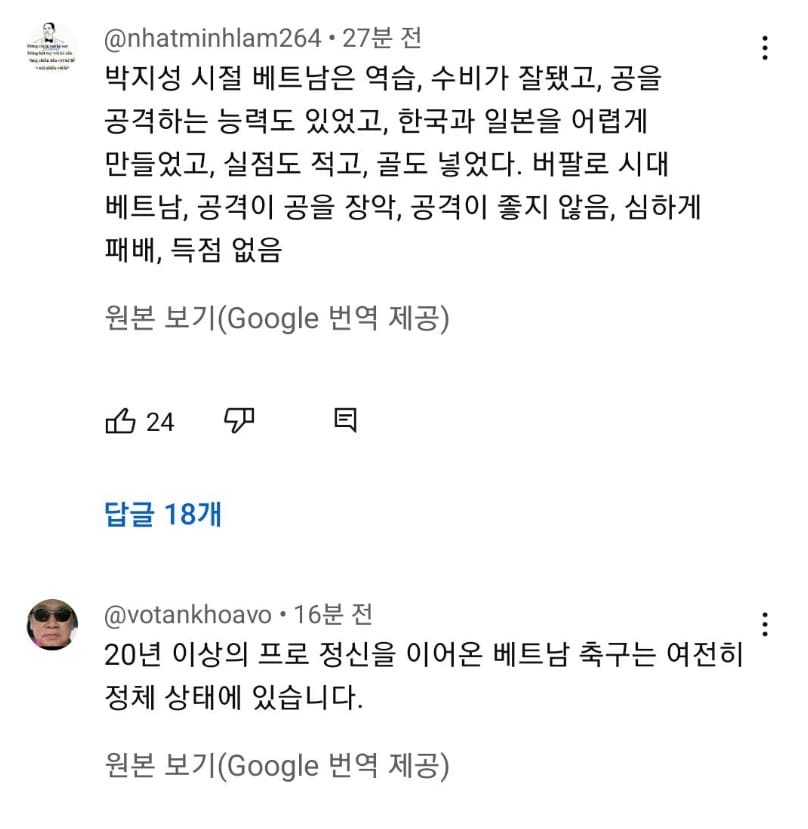View @votankhoavo profile via avatar

click(x=52, y=624)
